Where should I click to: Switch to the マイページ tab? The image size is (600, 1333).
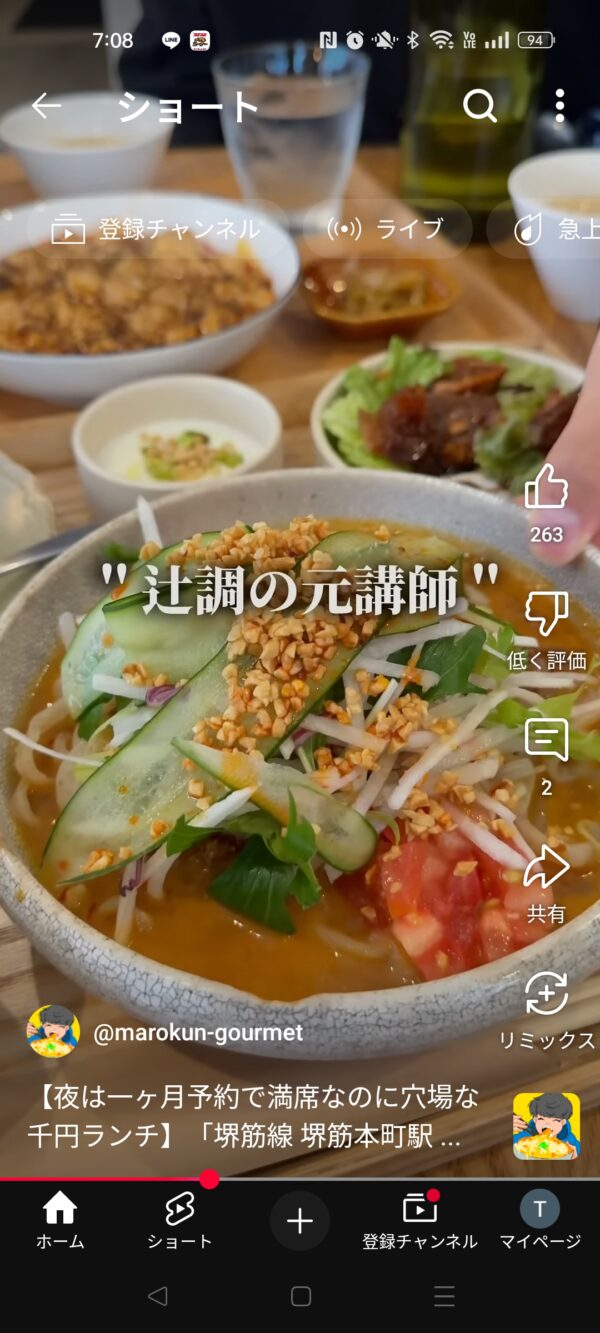(540, 1221)
